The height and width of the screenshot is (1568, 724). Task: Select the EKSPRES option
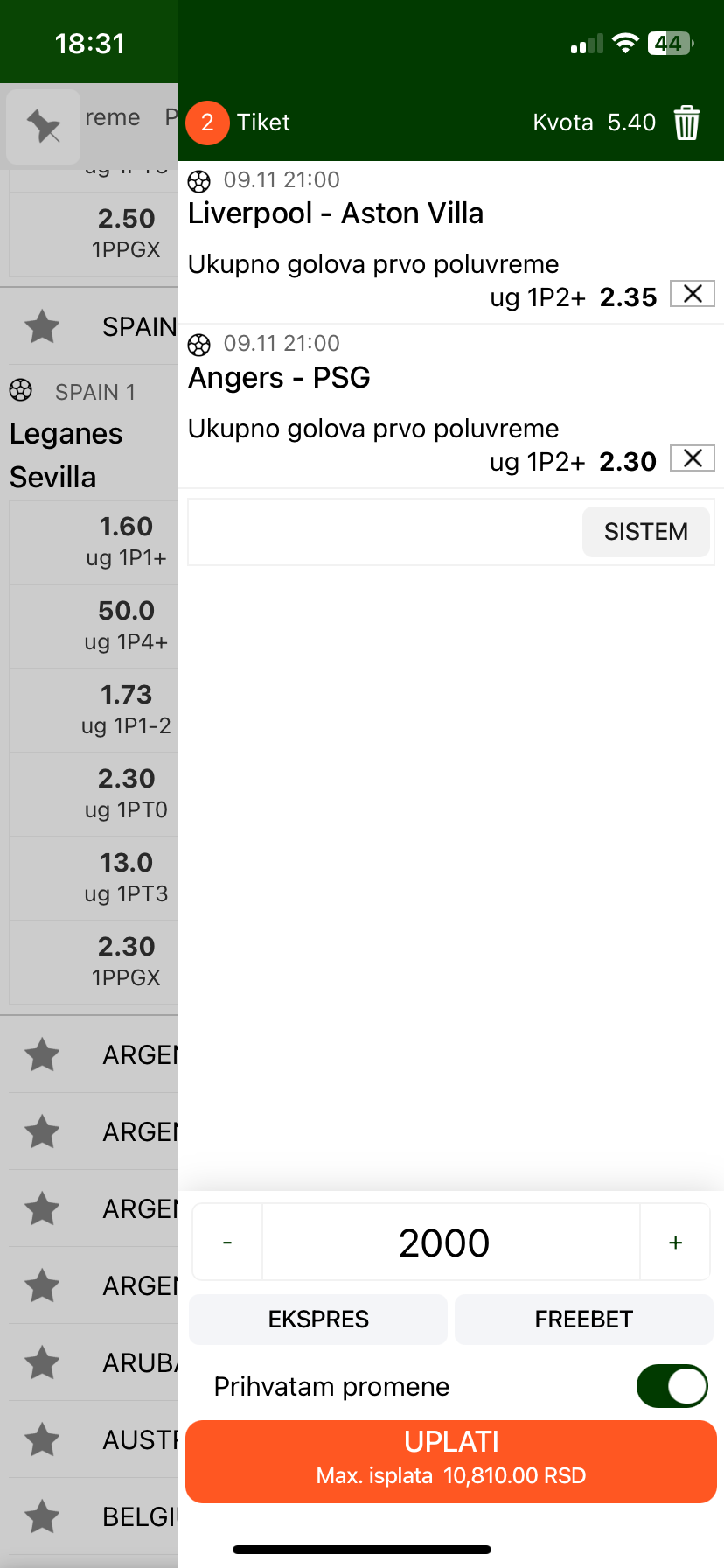click(x=318, y=1319)
